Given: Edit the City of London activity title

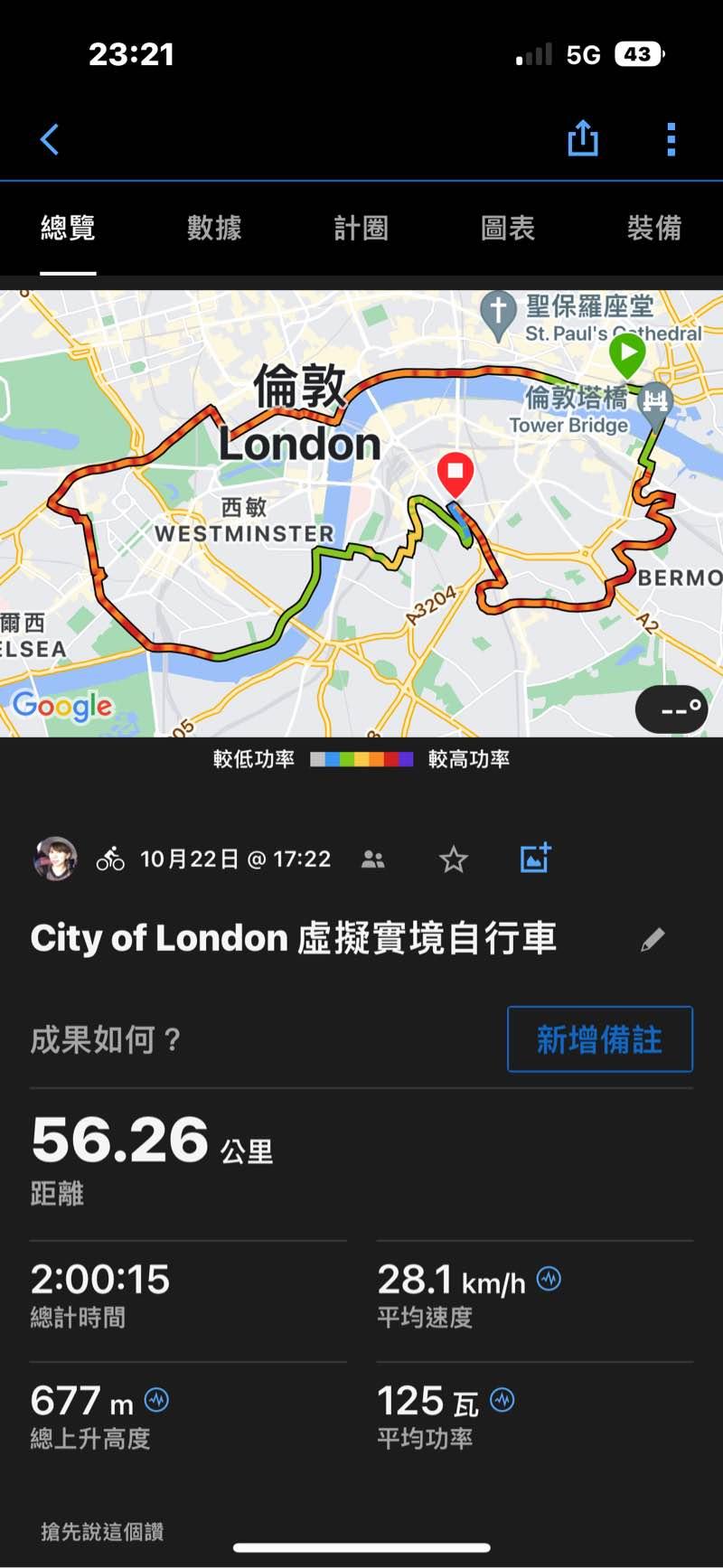Looking at the screenshot, I should [653, 940].
